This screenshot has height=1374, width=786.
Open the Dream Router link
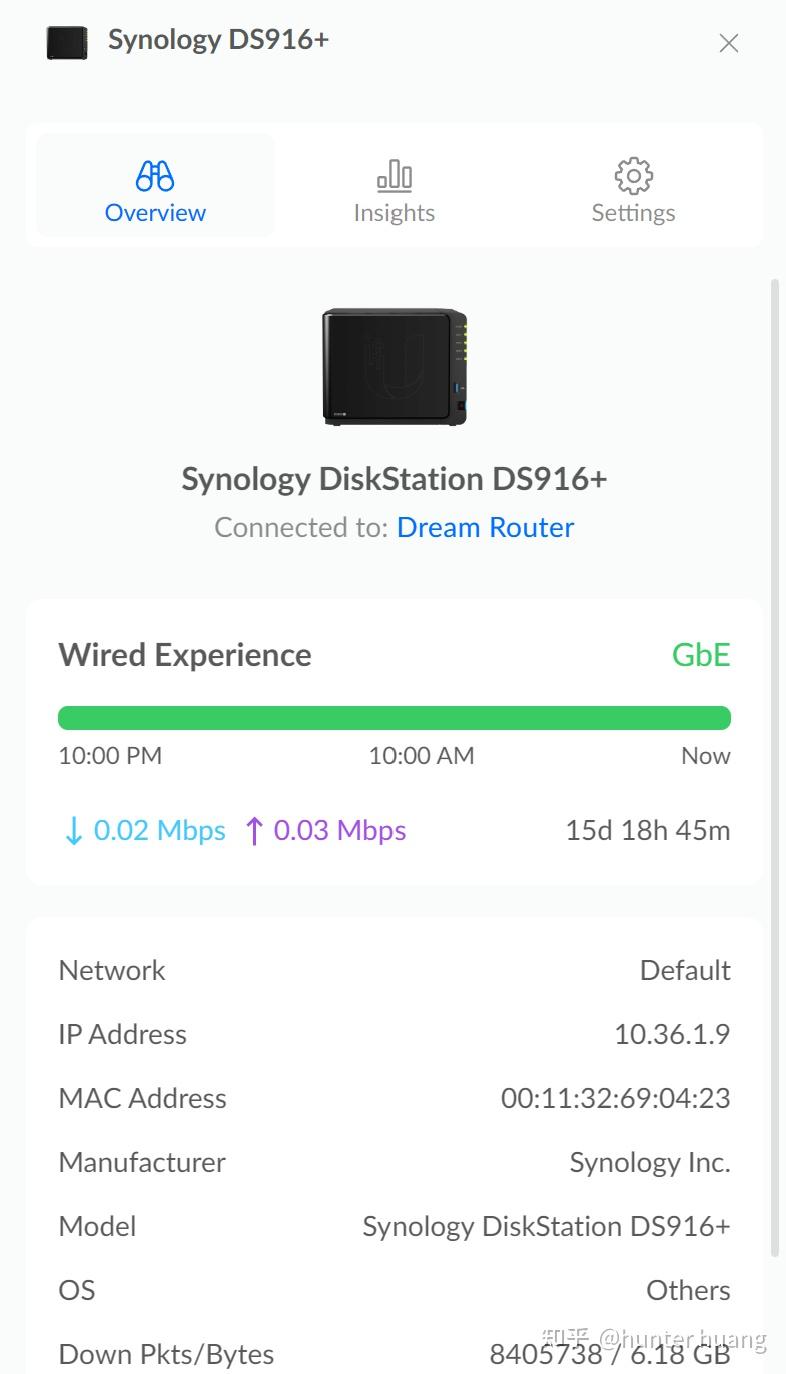click(x=485, y=527)
